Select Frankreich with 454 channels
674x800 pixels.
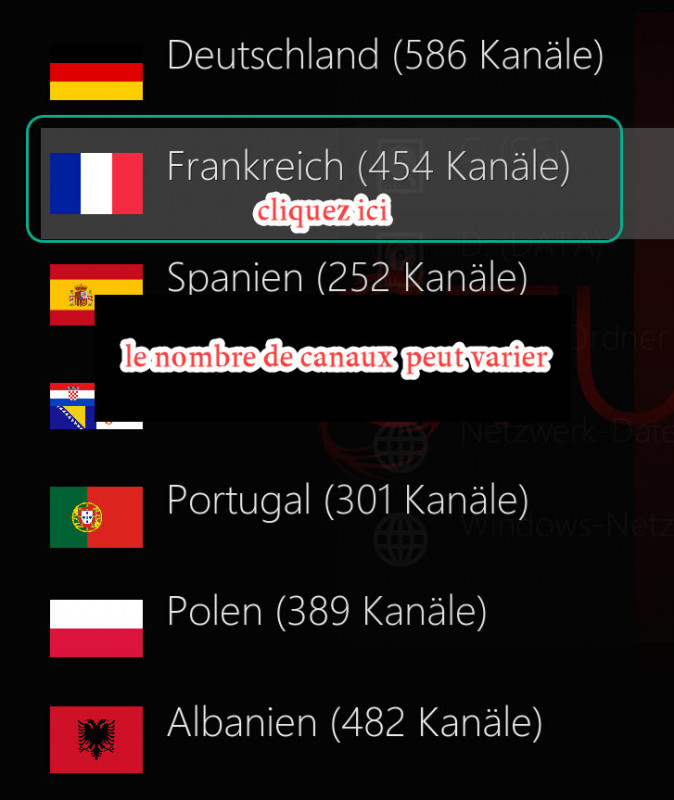coord(368,166)
